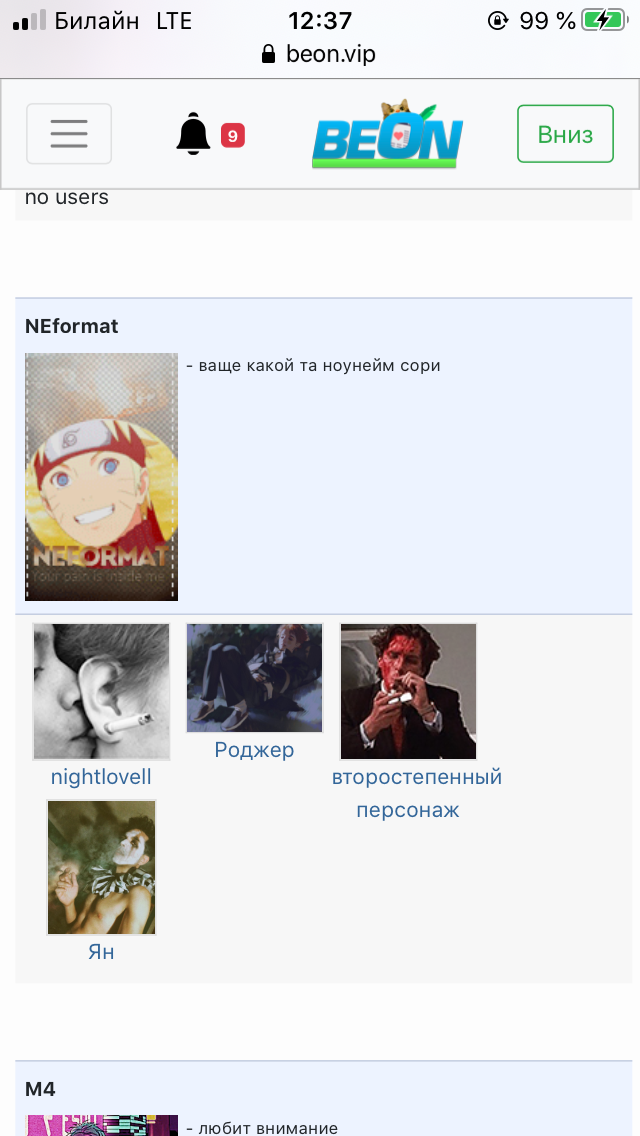Open nightlovell's profile link
Viewport: 640px width, 1136px height.
click(x=101, y=777)
